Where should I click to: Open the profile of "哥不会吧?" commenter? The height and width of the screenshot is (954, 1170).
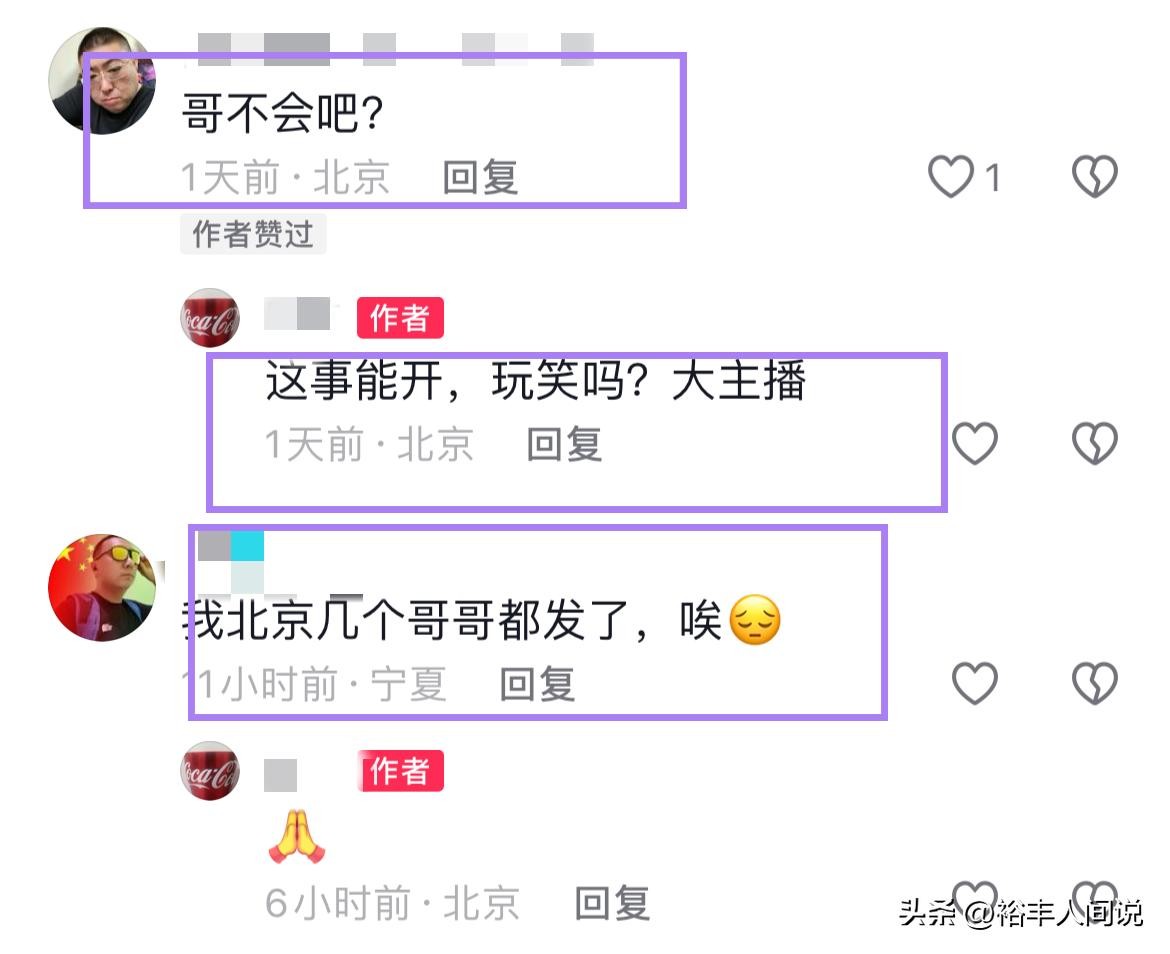(102, 81)
